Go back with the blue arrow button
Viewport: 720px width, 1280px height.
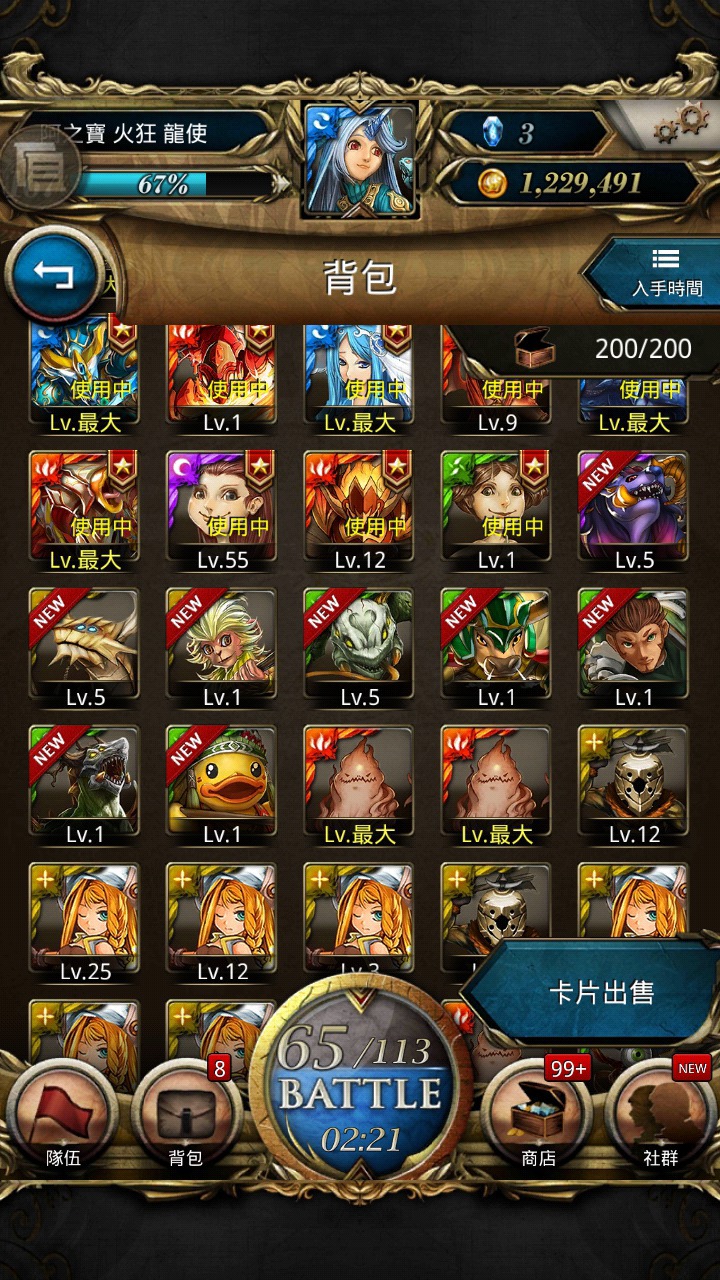54,275
